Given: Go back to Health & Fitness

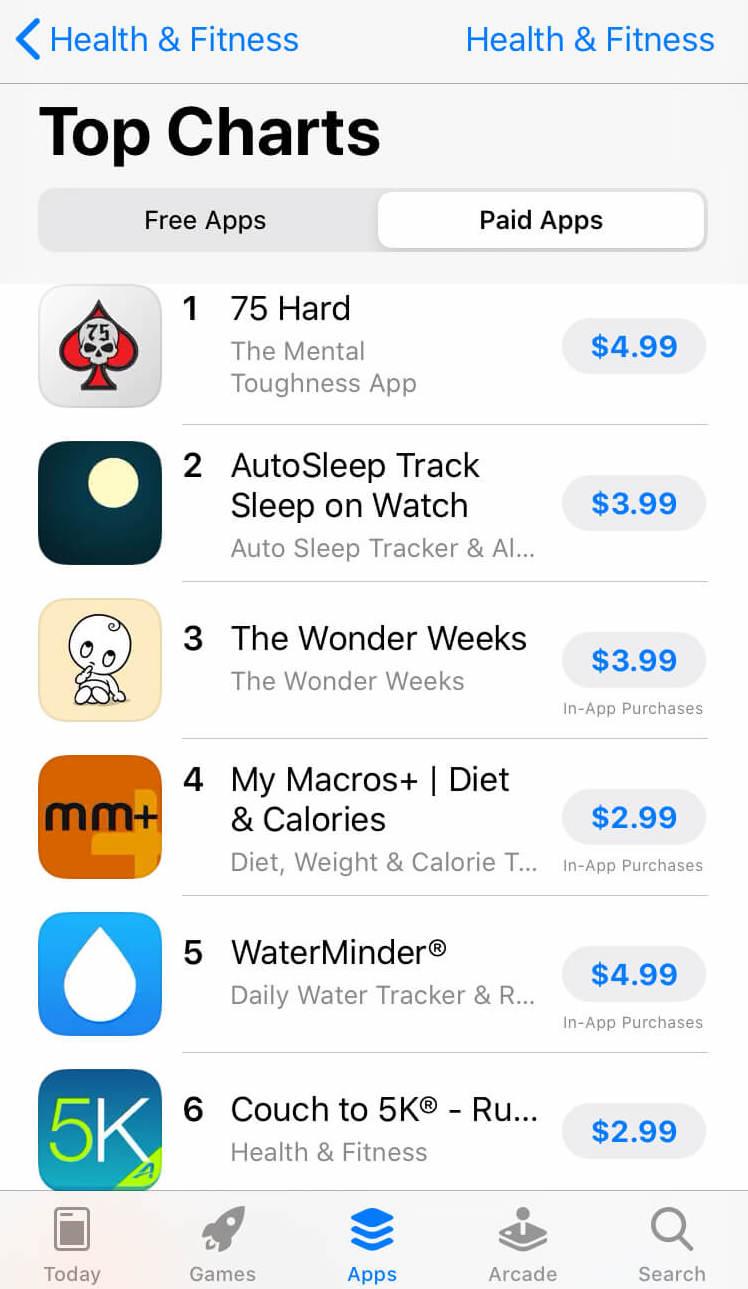Looking at the screenshot, I should click(158, 40).
